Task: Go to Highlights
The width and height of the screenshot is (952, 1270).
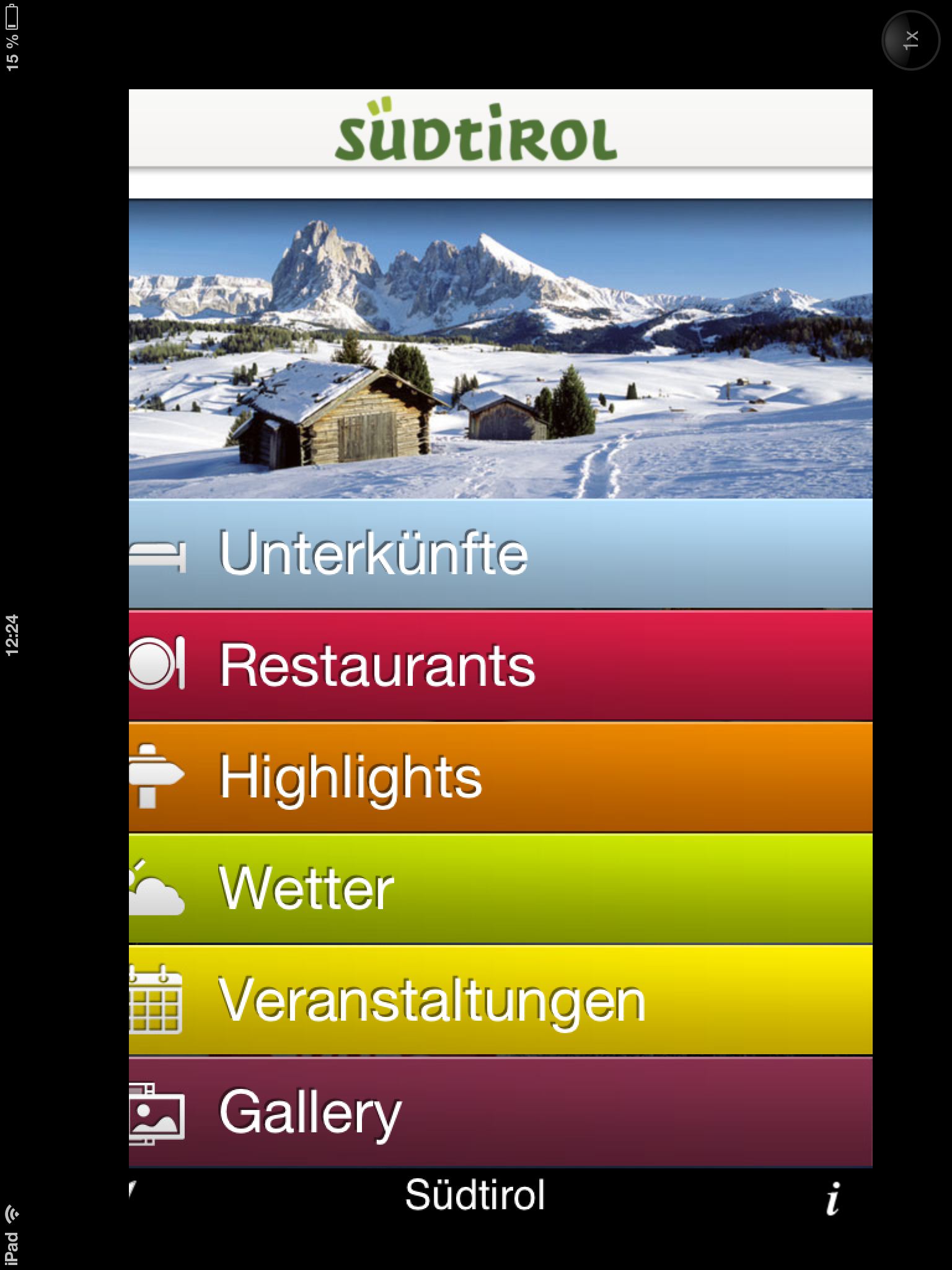Action: (x=500, y=776)
